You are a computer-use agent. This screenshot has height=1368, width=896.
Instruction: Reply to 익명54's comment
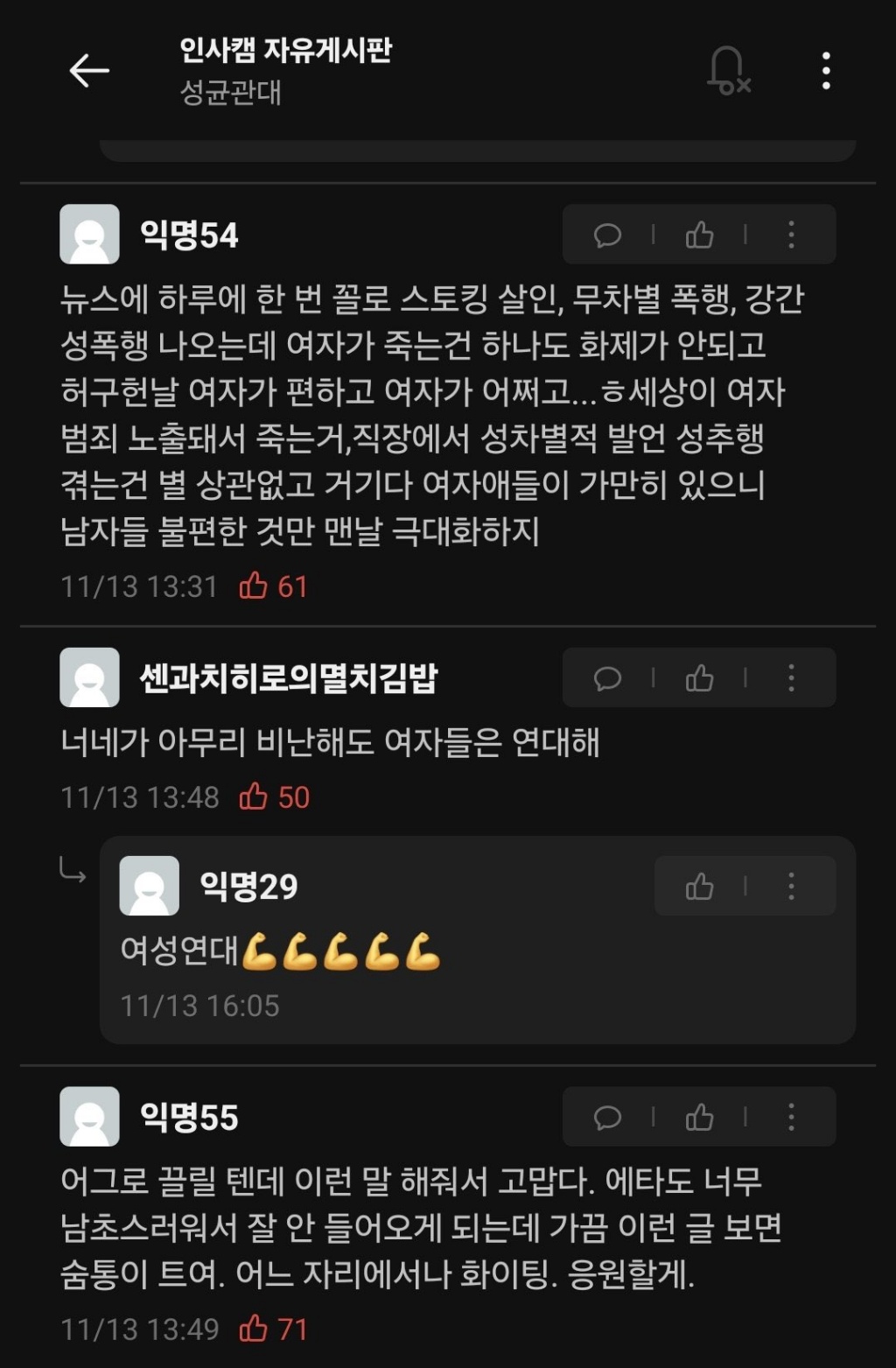607,235
